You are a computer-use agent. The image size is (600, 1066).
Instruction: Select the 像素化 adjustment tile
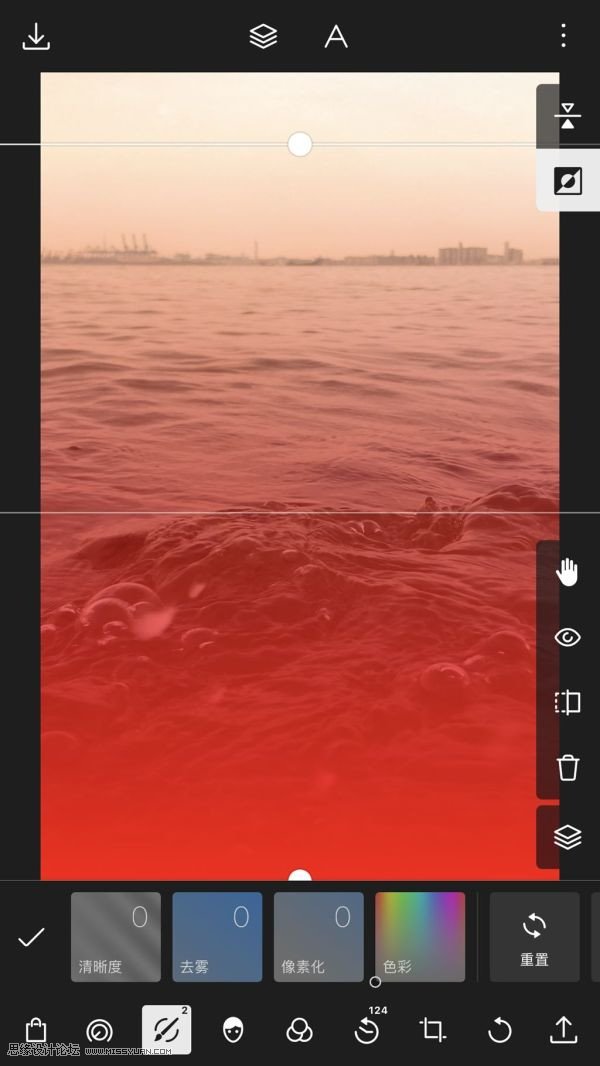(x=319, y=937)
